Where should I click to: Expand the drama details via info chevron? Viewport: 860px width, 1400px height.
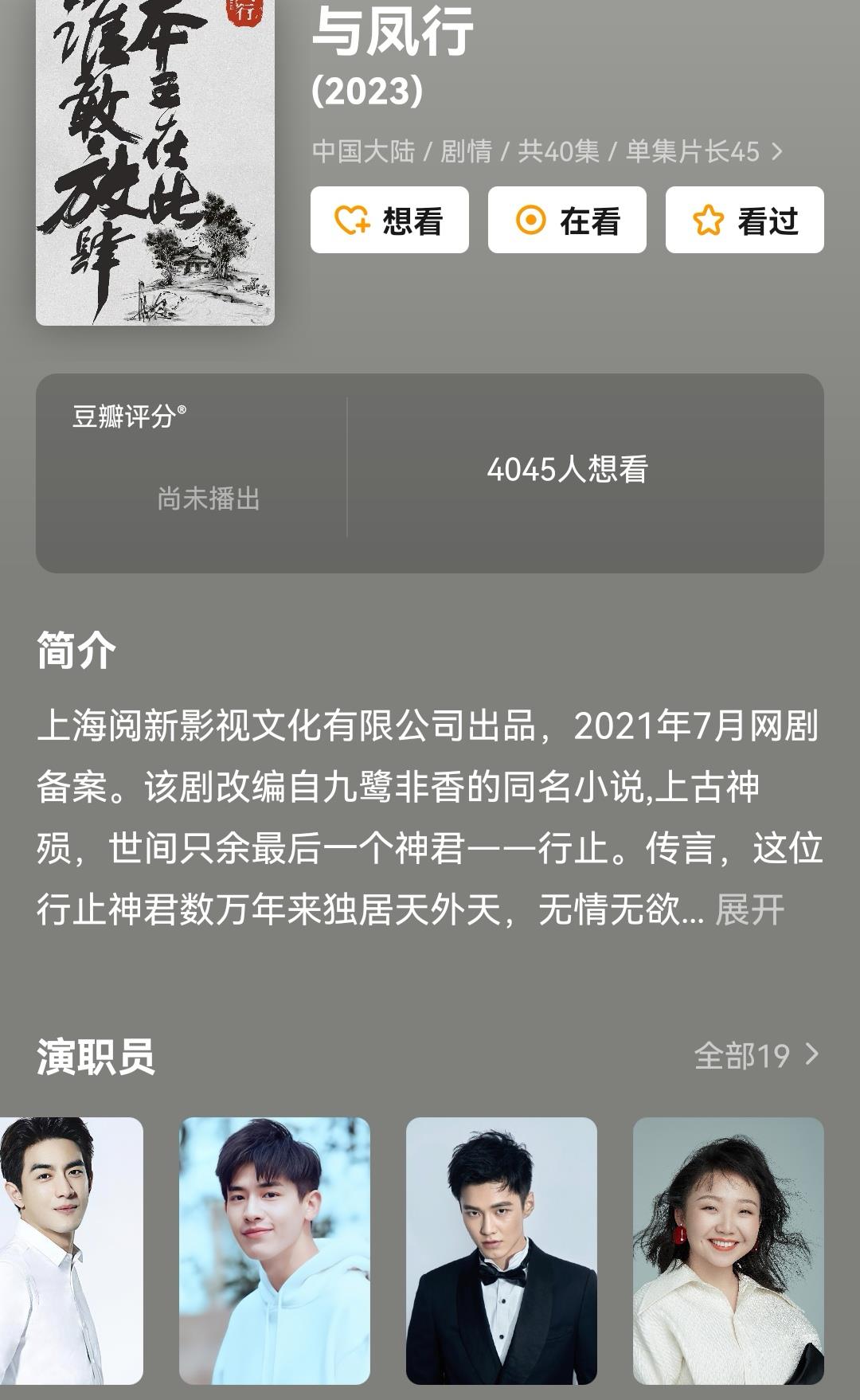pos(779,151)
